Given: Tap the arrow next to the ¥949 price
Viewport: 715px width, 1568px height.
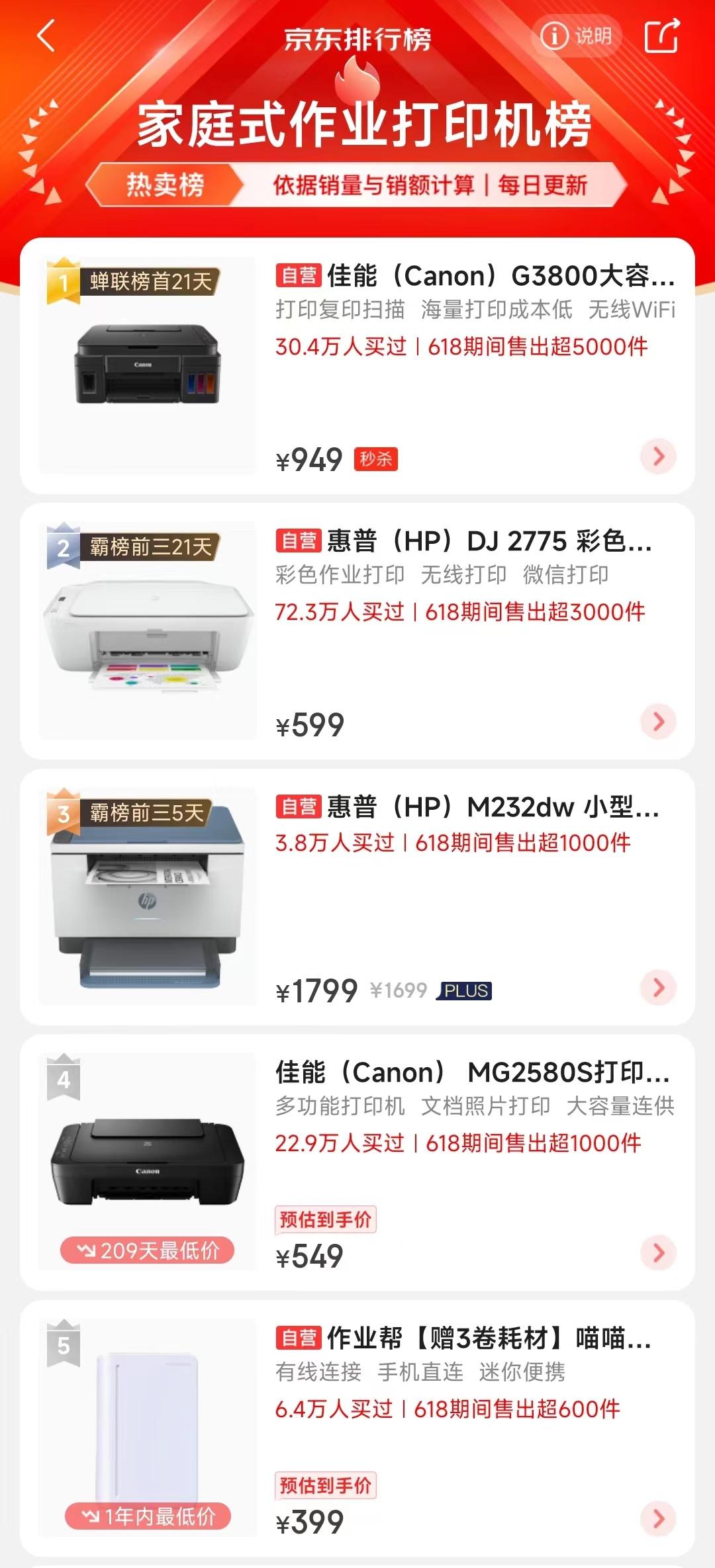Looking at the screenshot, I should pyautogui.click(x=658, y=456).
